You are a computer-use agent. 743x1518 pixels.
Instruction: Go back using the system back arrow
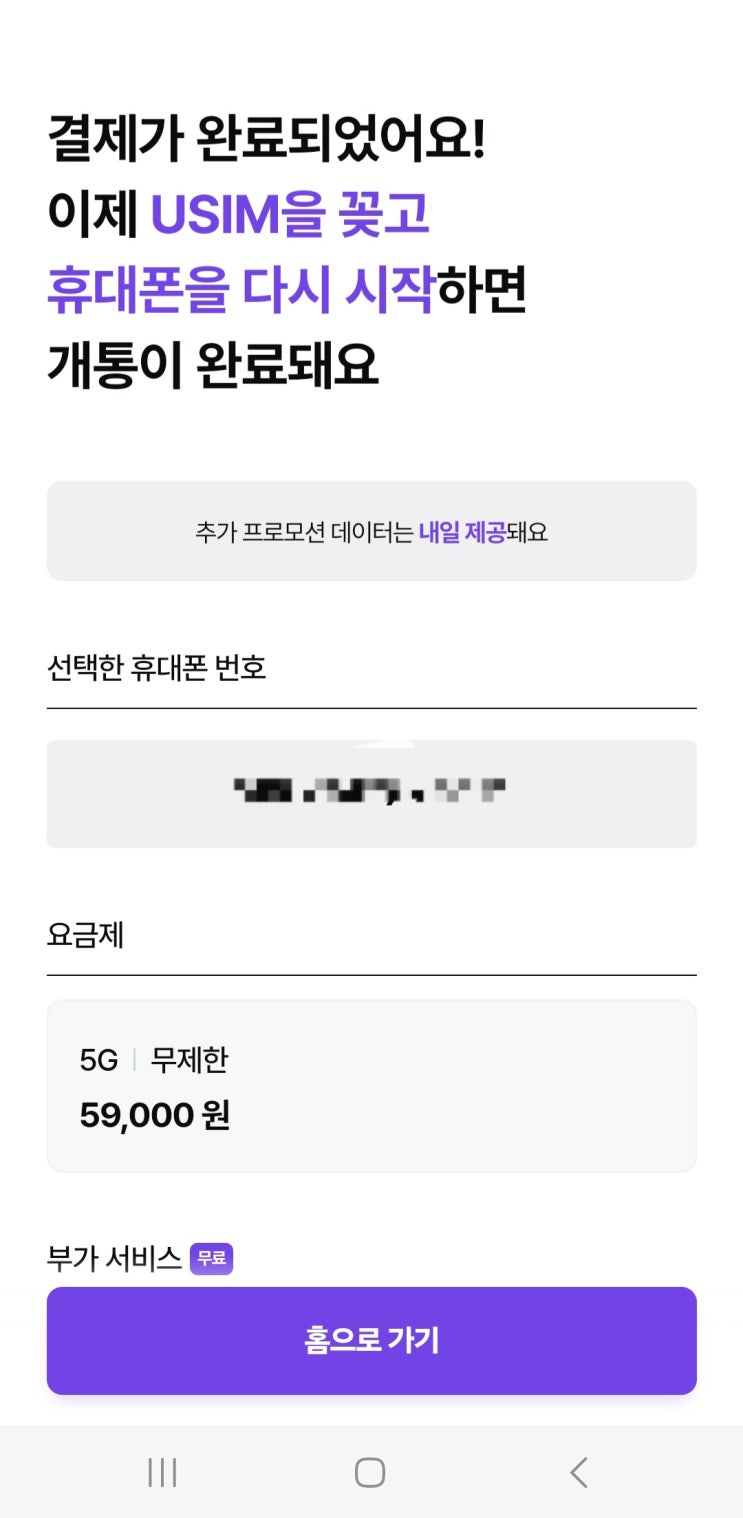click(578, 1472)
